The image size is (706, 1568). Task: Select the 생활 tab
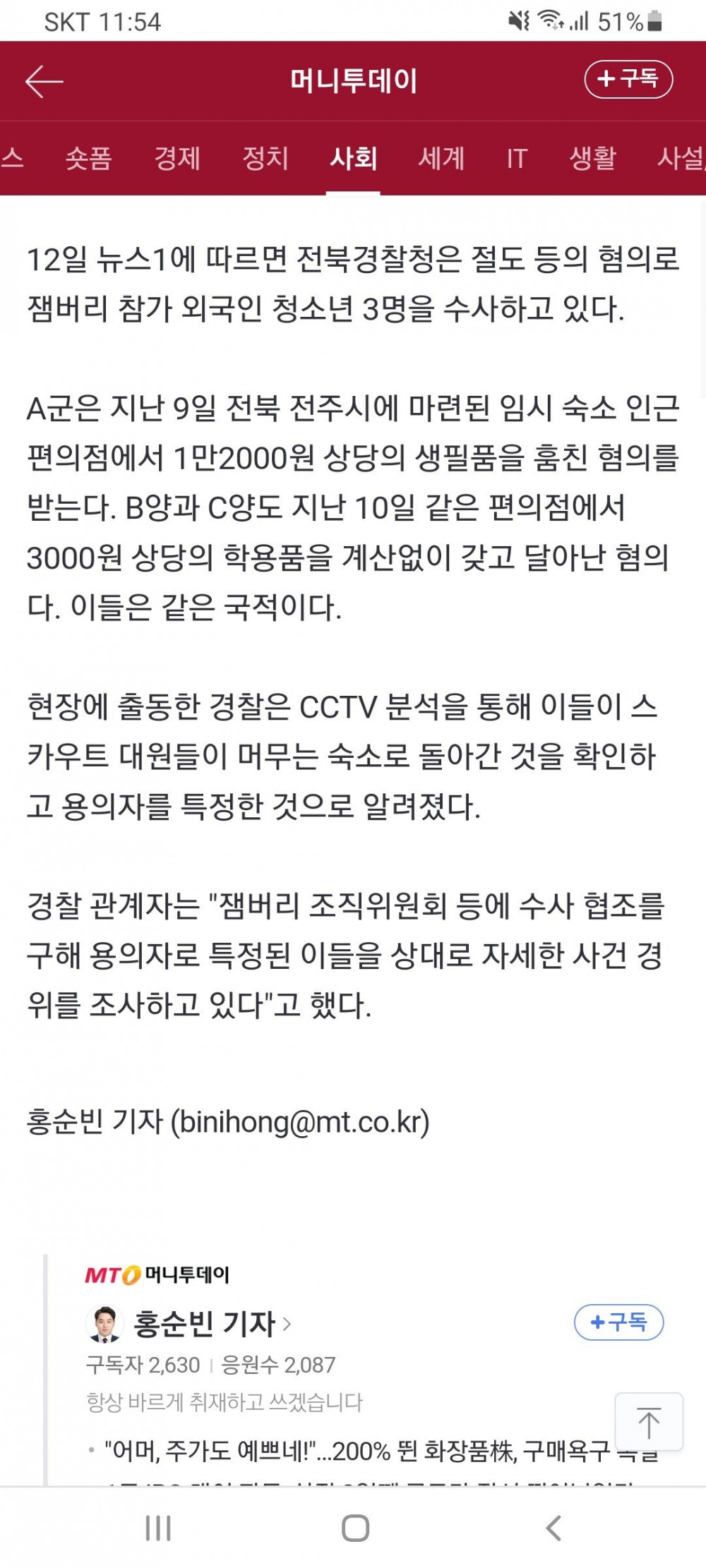pyautogui.click(x=593, y=157)
